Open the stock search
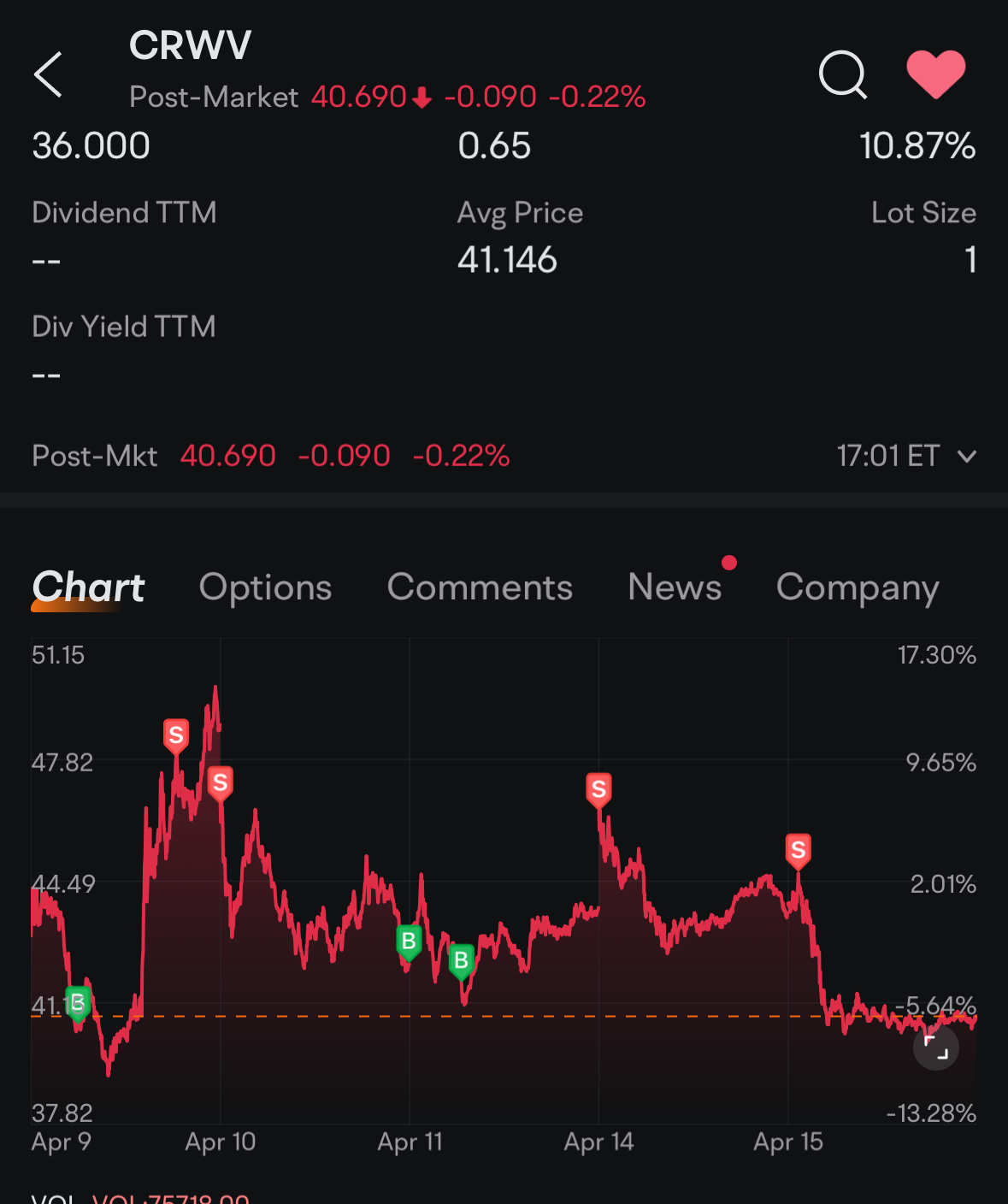This screenshot has height=1204, width=1008. click(843, 75)
